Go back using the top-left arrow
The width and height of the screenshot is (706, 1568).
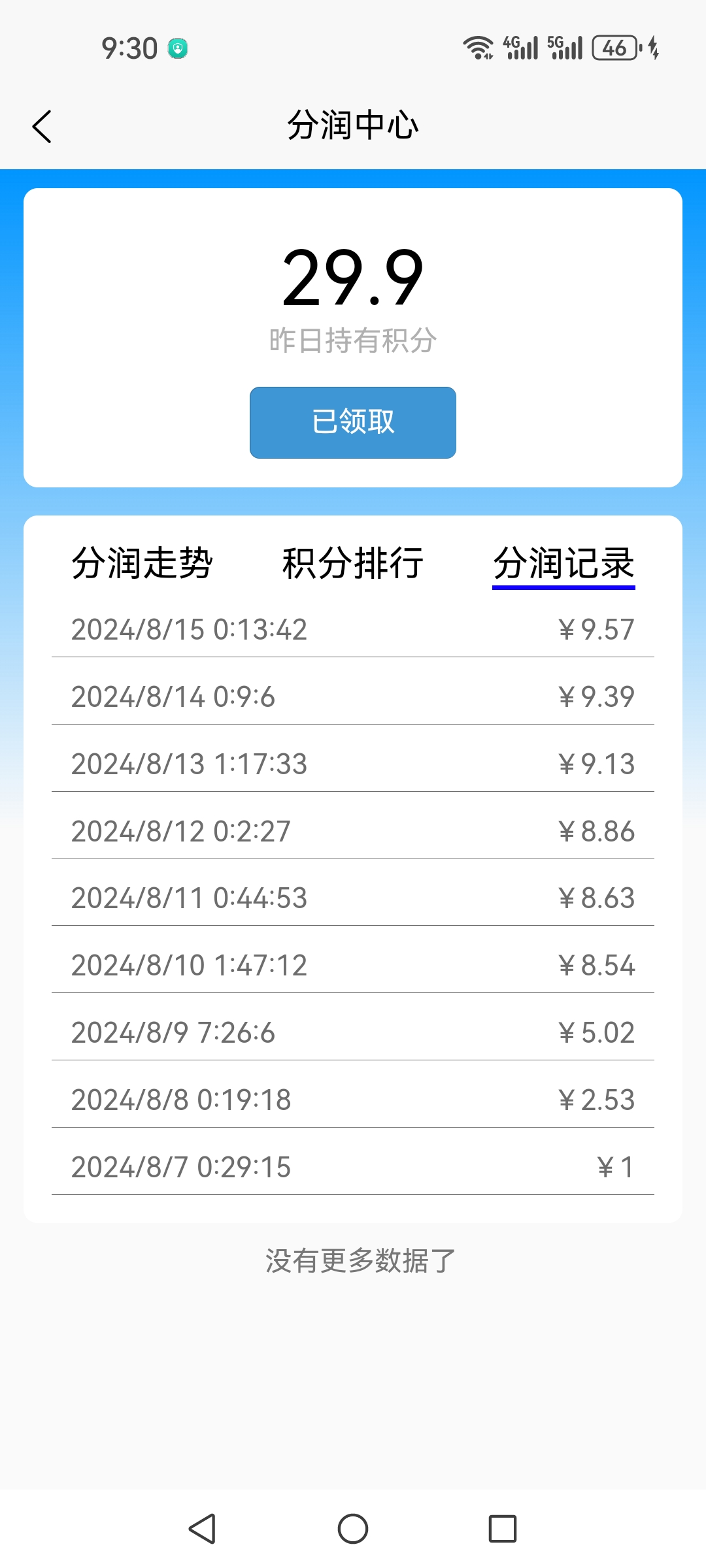click(42, 126)
